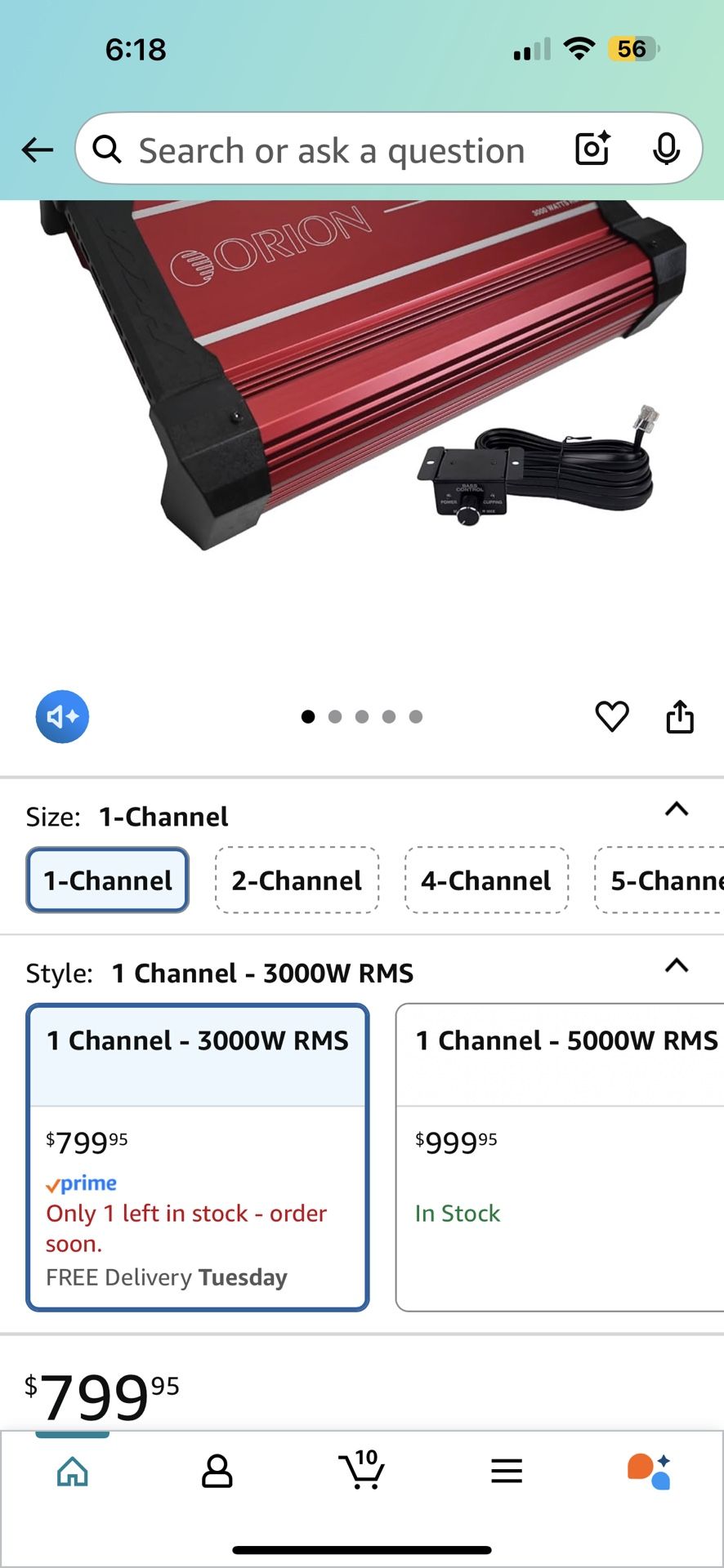The width and height of the screenshot is (724, 1568).
Task: Collapse the Style section
Action: tap(677, 965)
